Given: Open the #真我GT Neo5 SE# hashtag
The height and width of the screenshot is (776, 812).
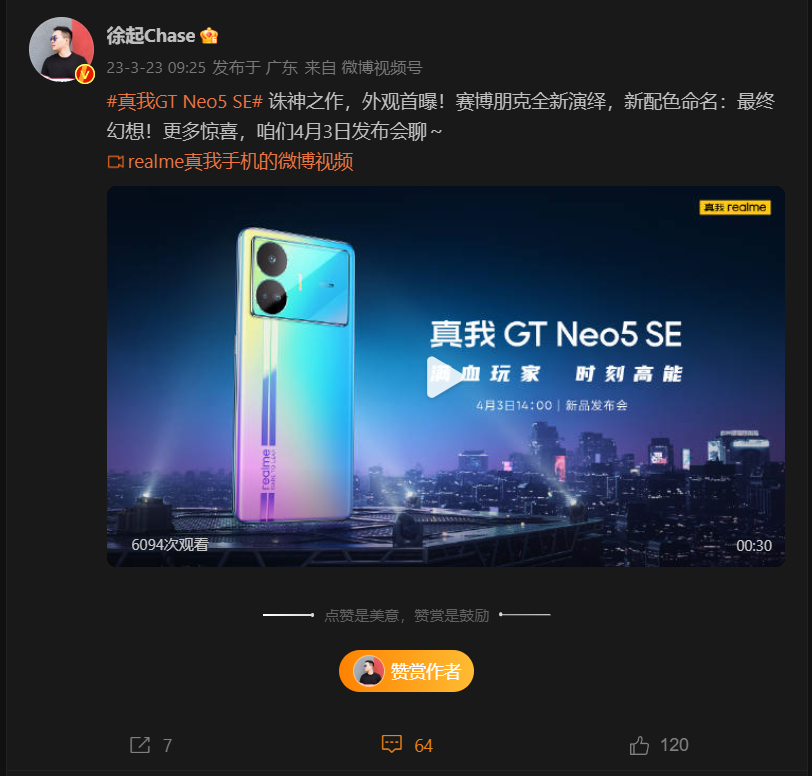Looking at the screenshot, I should point(184,101).
